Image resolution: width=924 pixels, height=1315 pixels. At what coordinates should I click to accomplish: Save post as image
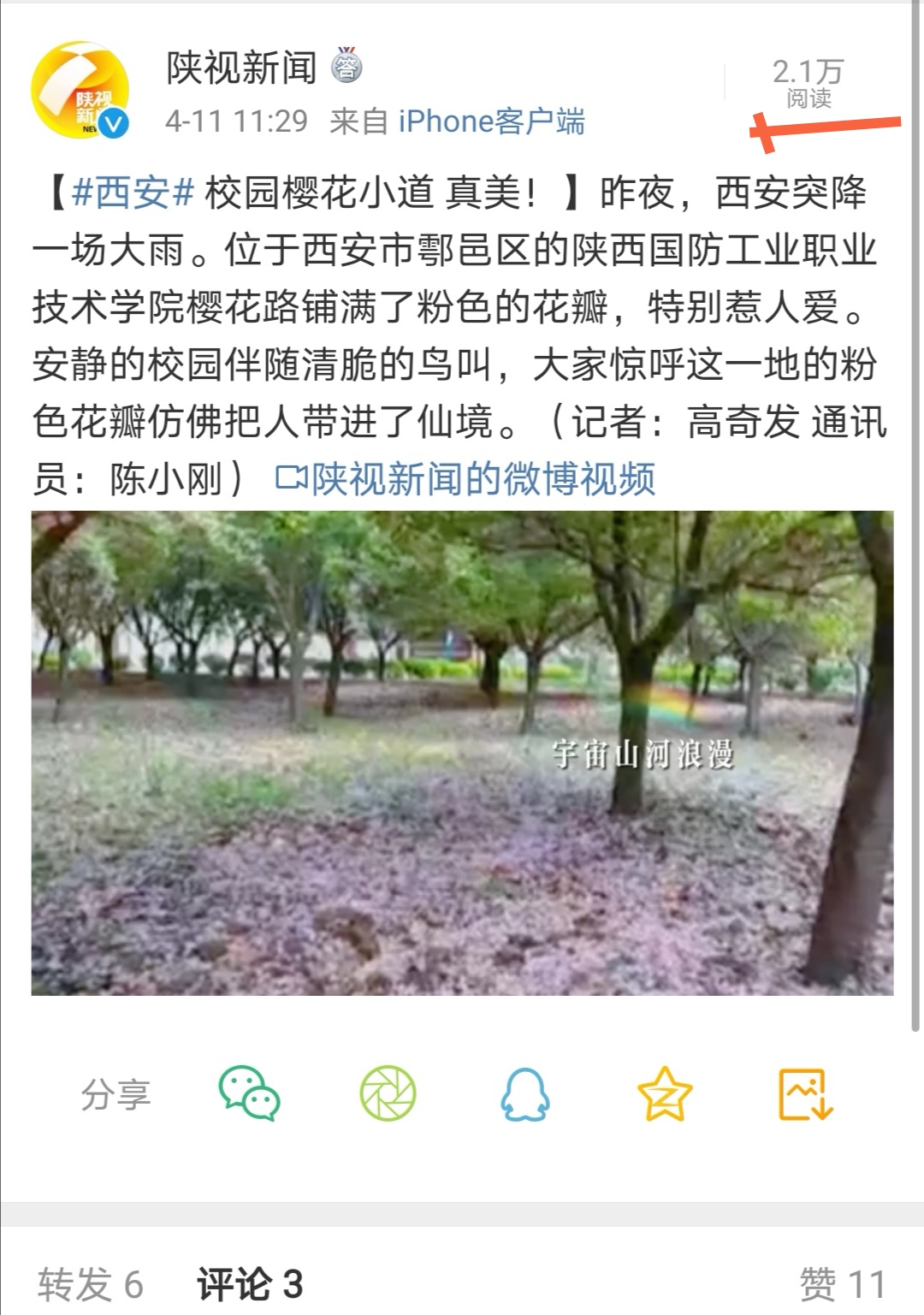(x=805, y=1093)
